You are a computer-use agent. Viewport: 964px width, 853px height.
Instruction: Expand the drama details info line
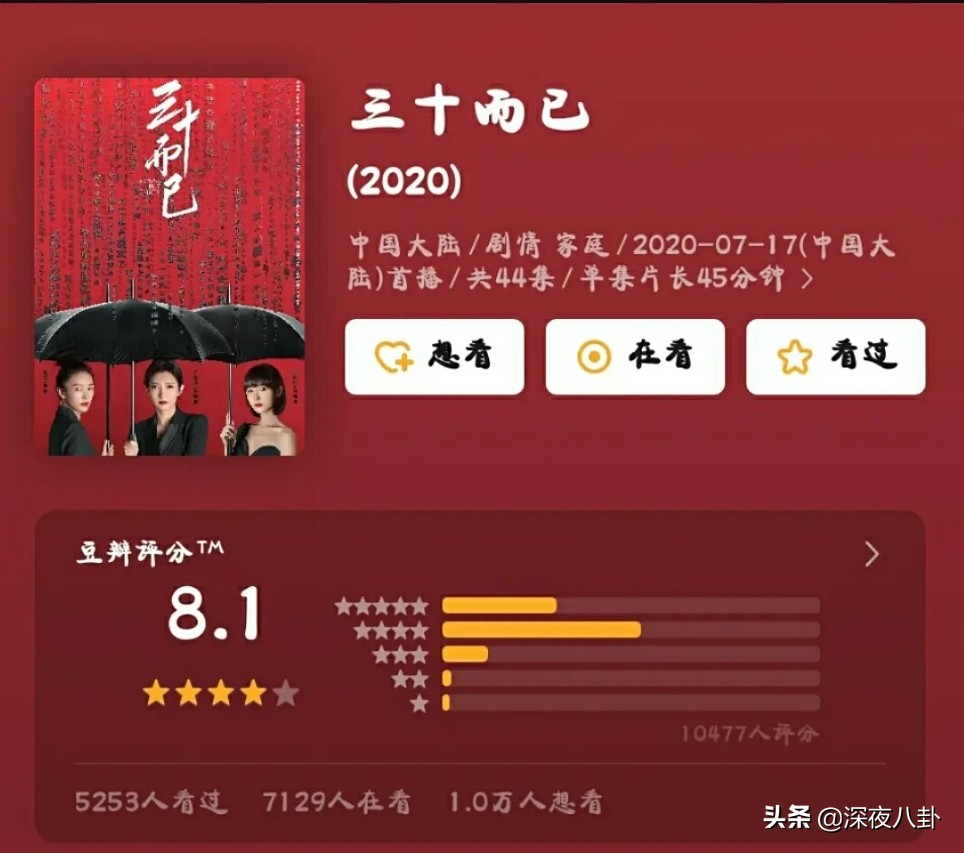808,280
